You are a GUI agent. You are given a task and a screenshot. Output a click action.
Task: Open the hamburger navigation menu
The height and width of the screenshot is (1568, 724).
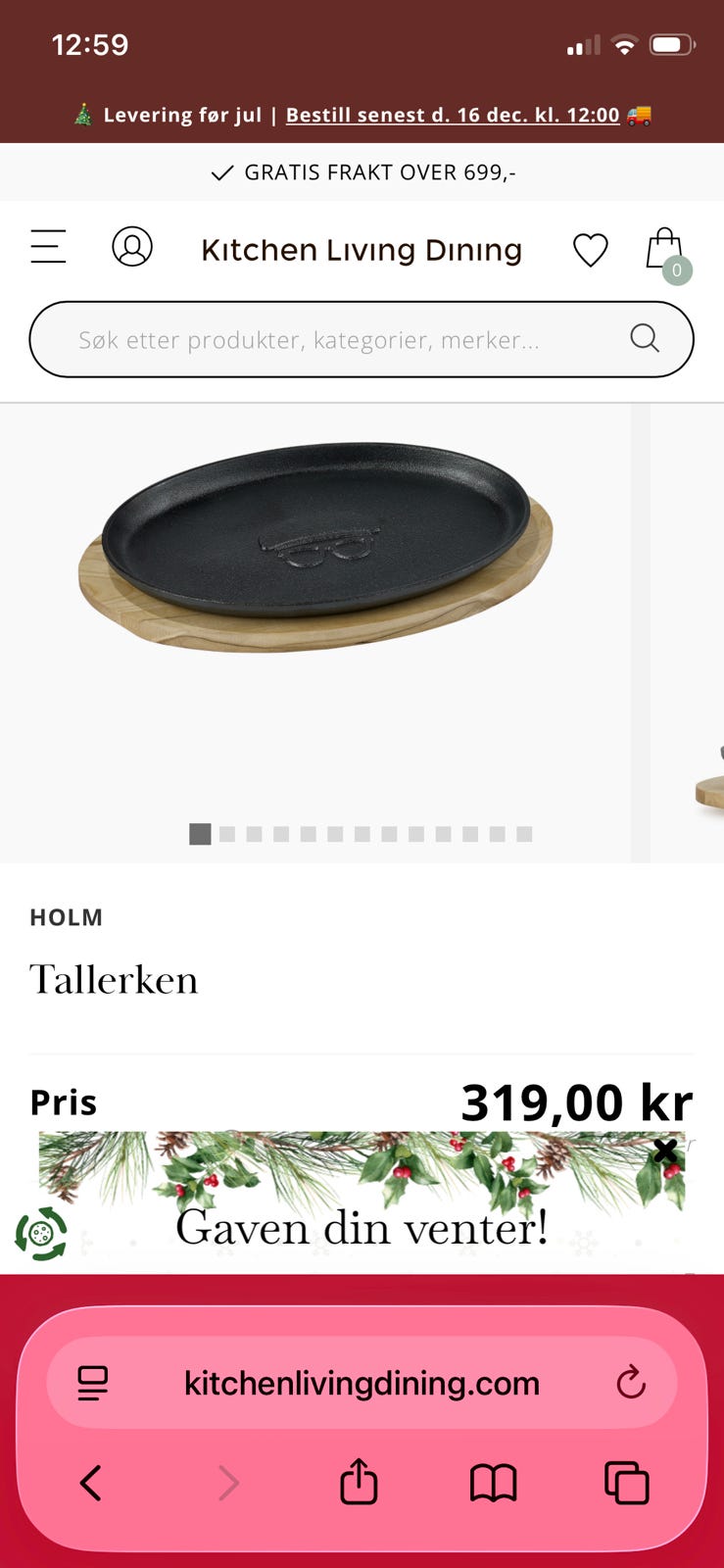[x=47, y=247]
